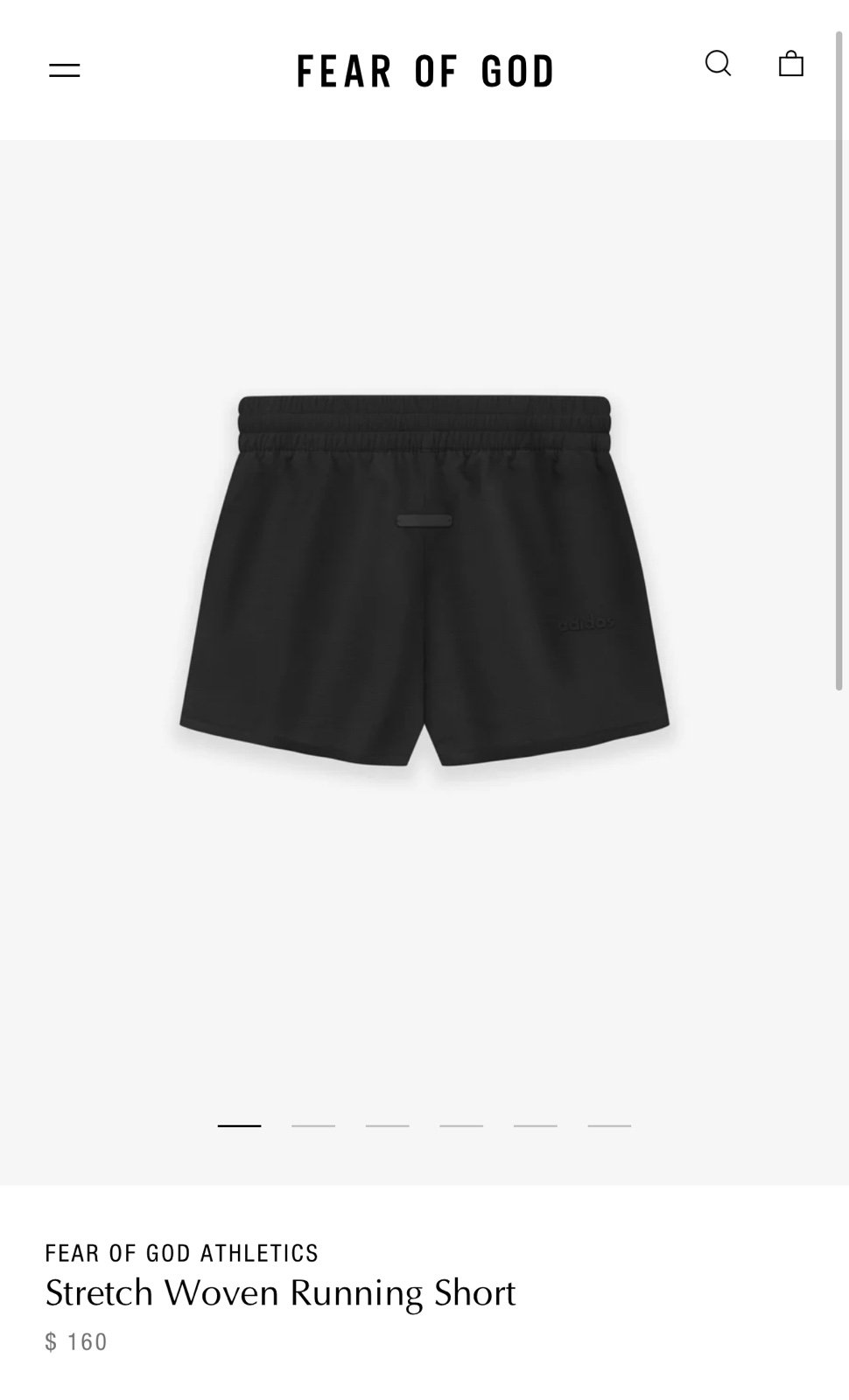This screenshot has height=1400, width=849.
Task: Select the third image indicator
Action: pos(388,1125)
